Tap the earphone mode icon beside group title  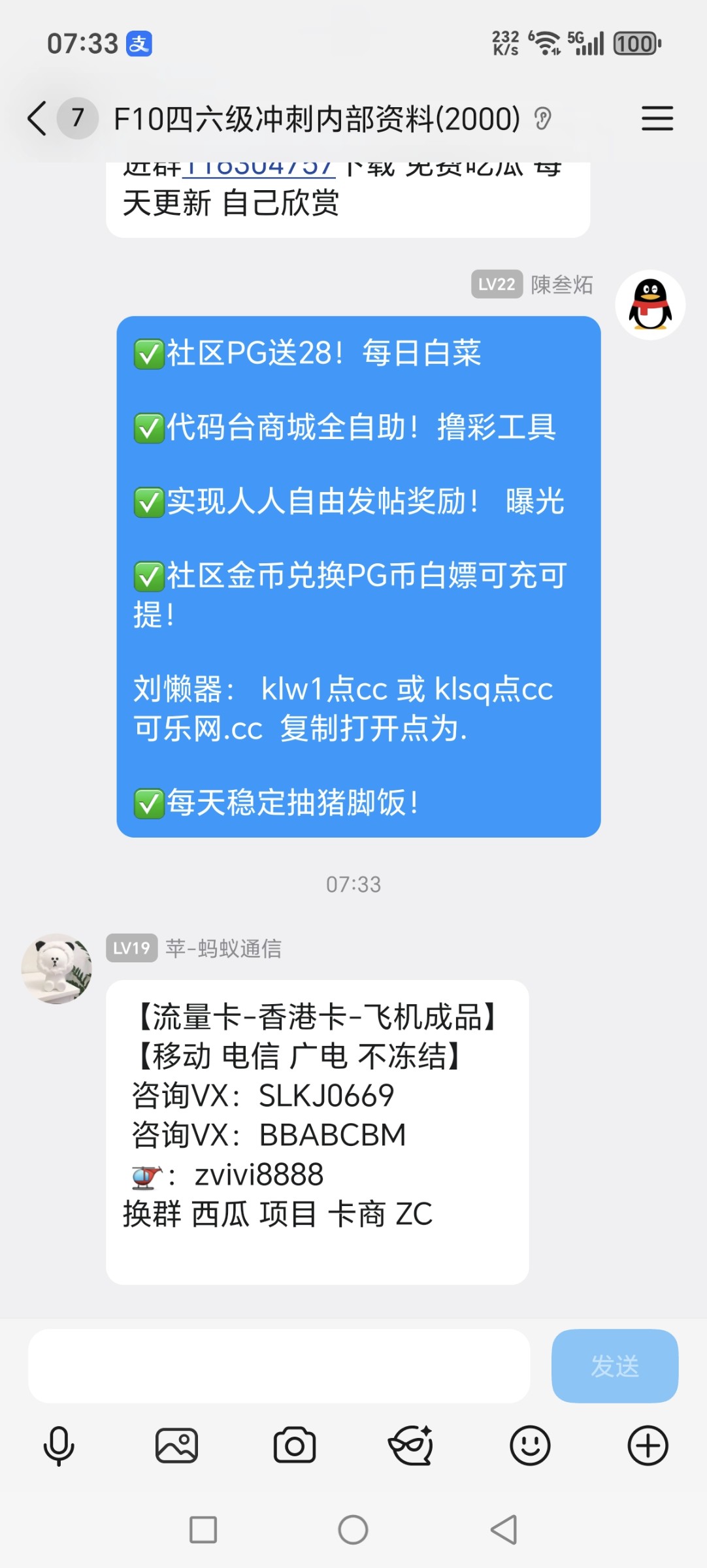coord(542,119)
